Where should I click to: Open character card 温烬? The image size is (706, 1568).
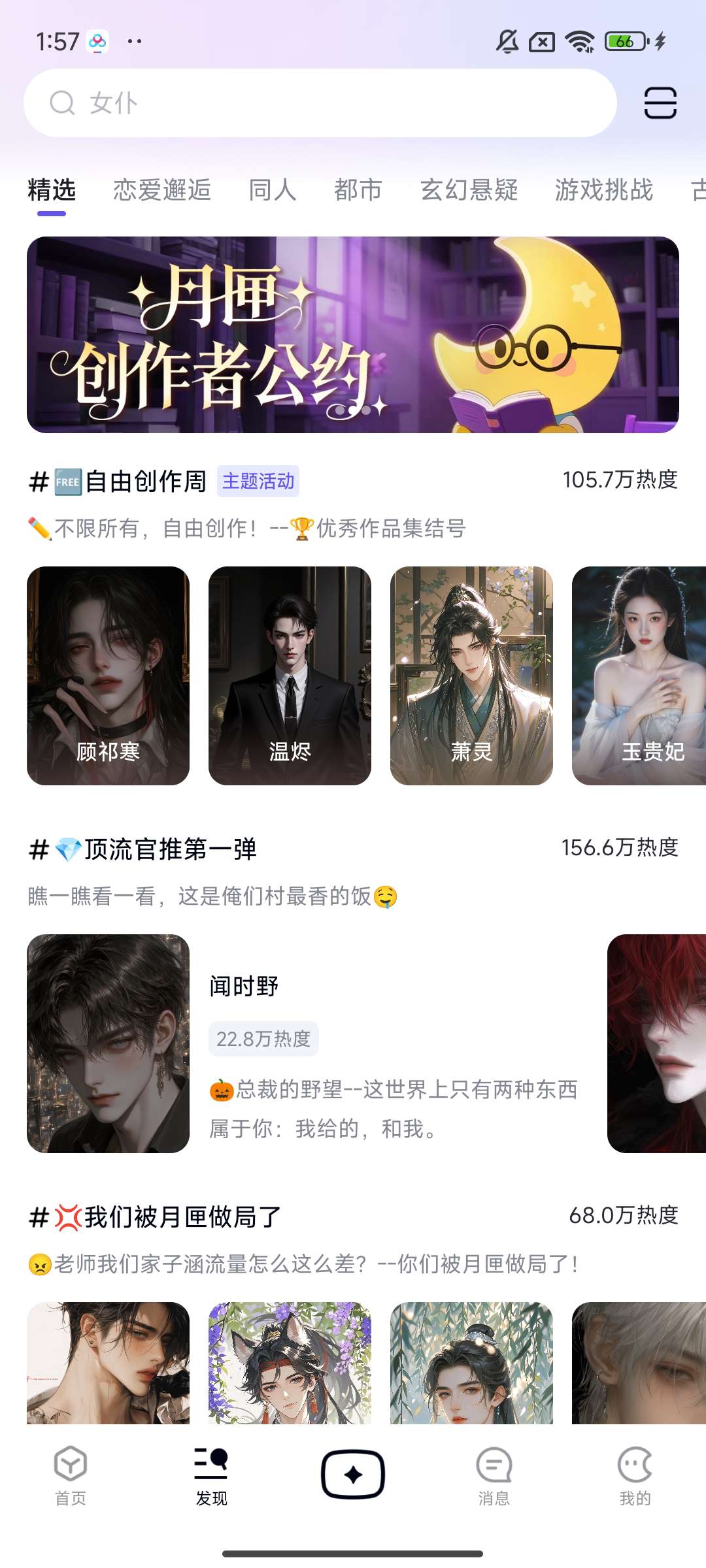292,673
